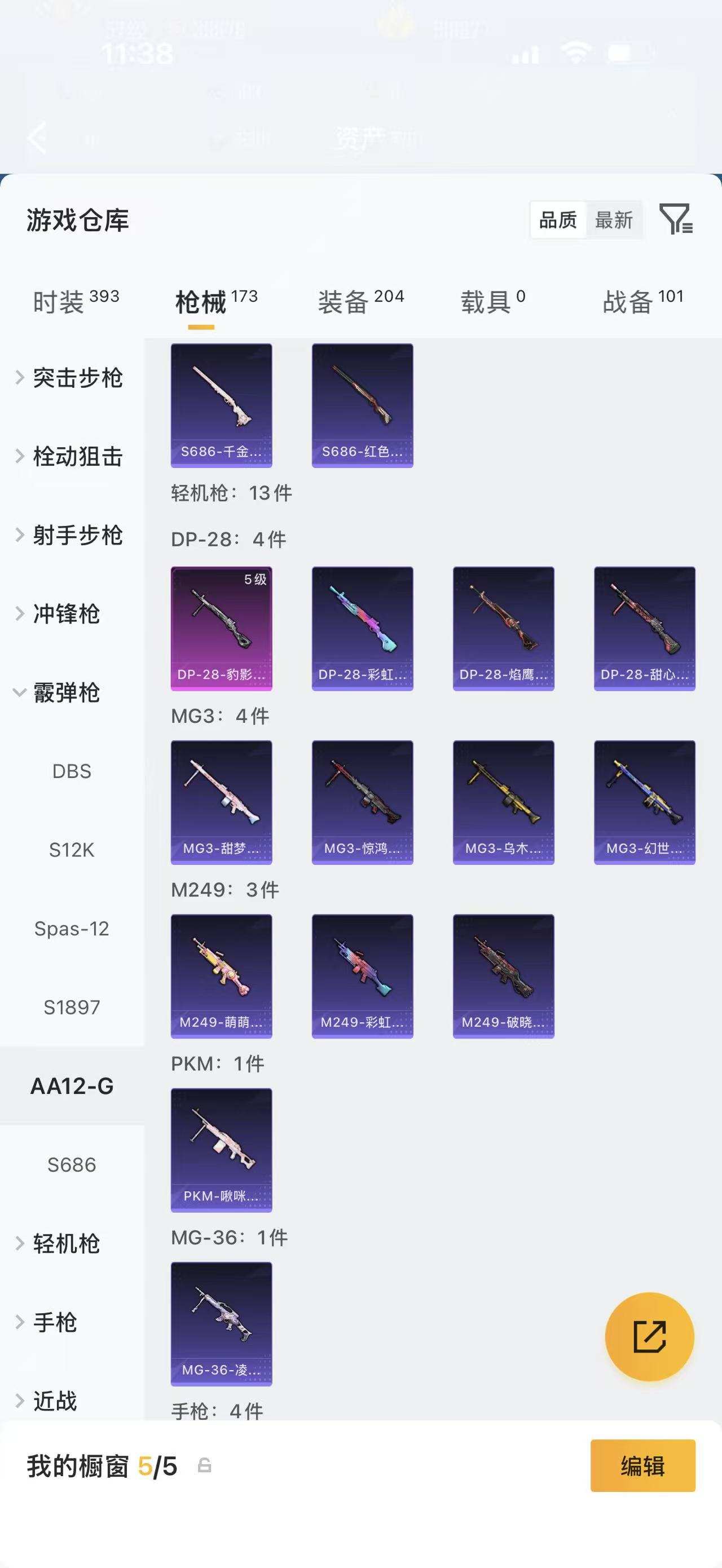Sort items by 品质
Screen dimensions: 722x1568
(x=558, y=220)
